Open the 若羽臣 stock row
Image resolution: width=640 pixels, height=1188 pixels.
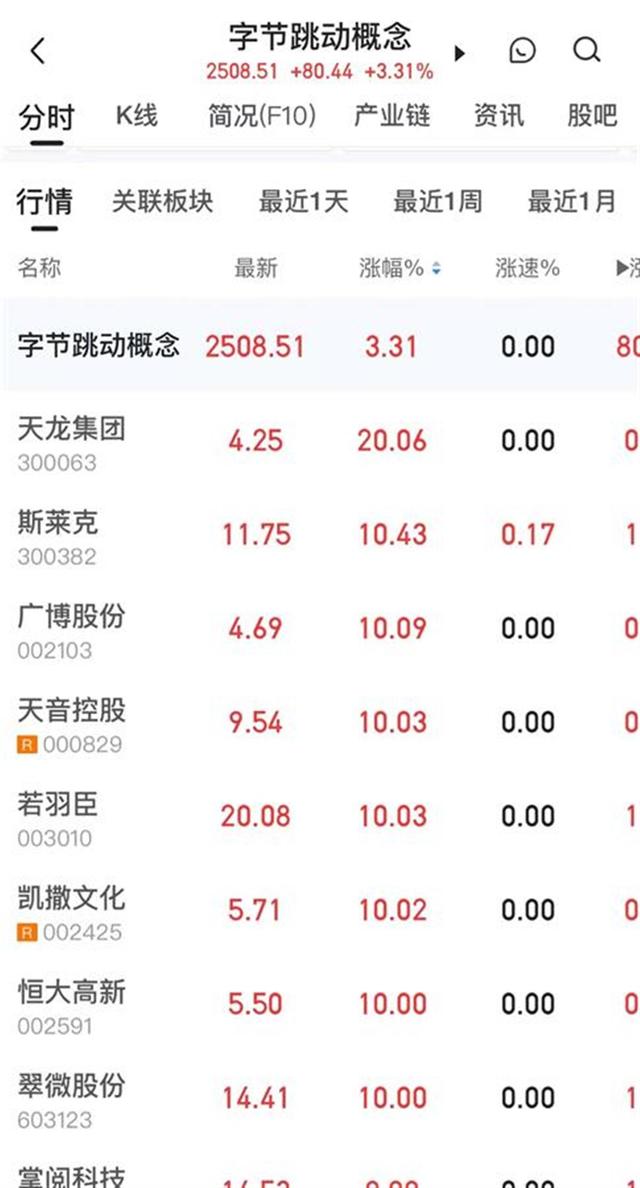pyautogui.click(x=58, y=817)
